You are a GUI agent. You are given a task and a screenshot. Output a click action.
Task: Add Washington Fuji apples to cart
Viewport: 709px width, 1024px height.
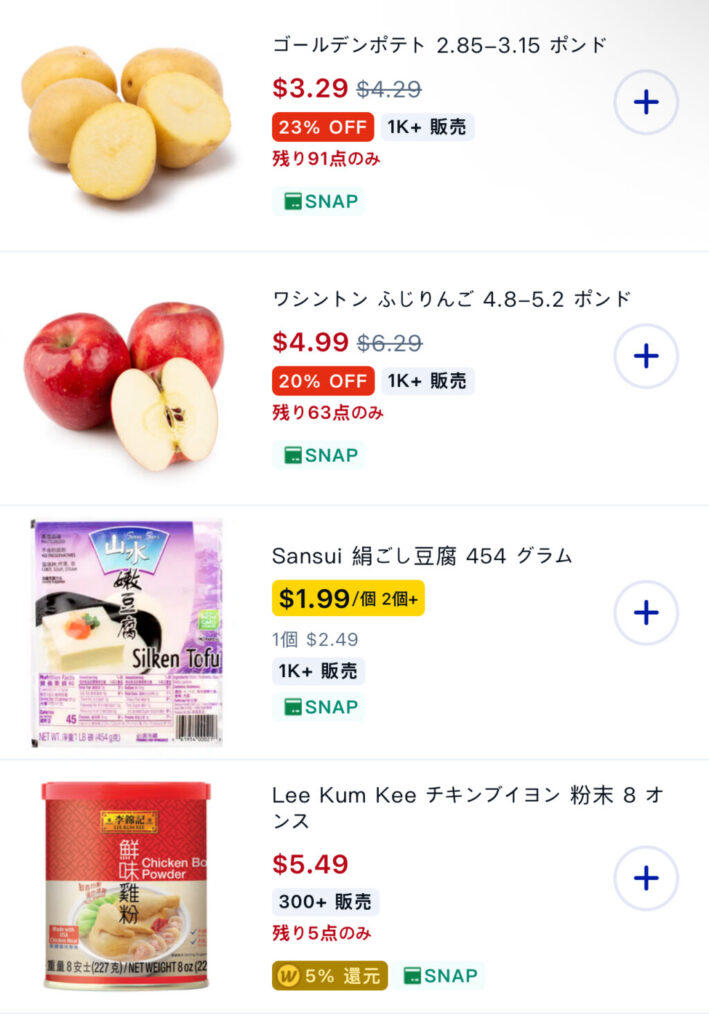(646, 357)
